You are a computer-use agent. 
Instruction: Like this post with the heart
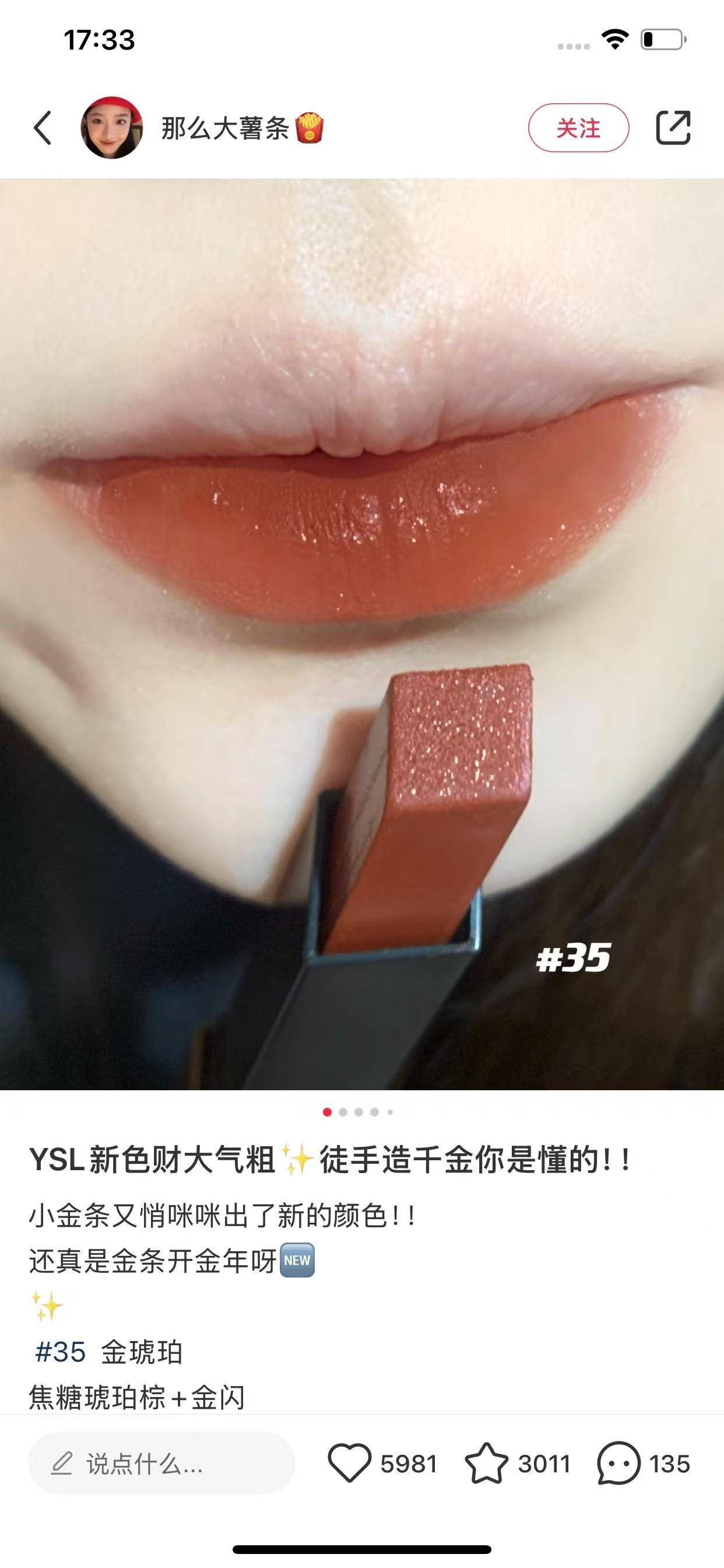(x=350, y=1464)
